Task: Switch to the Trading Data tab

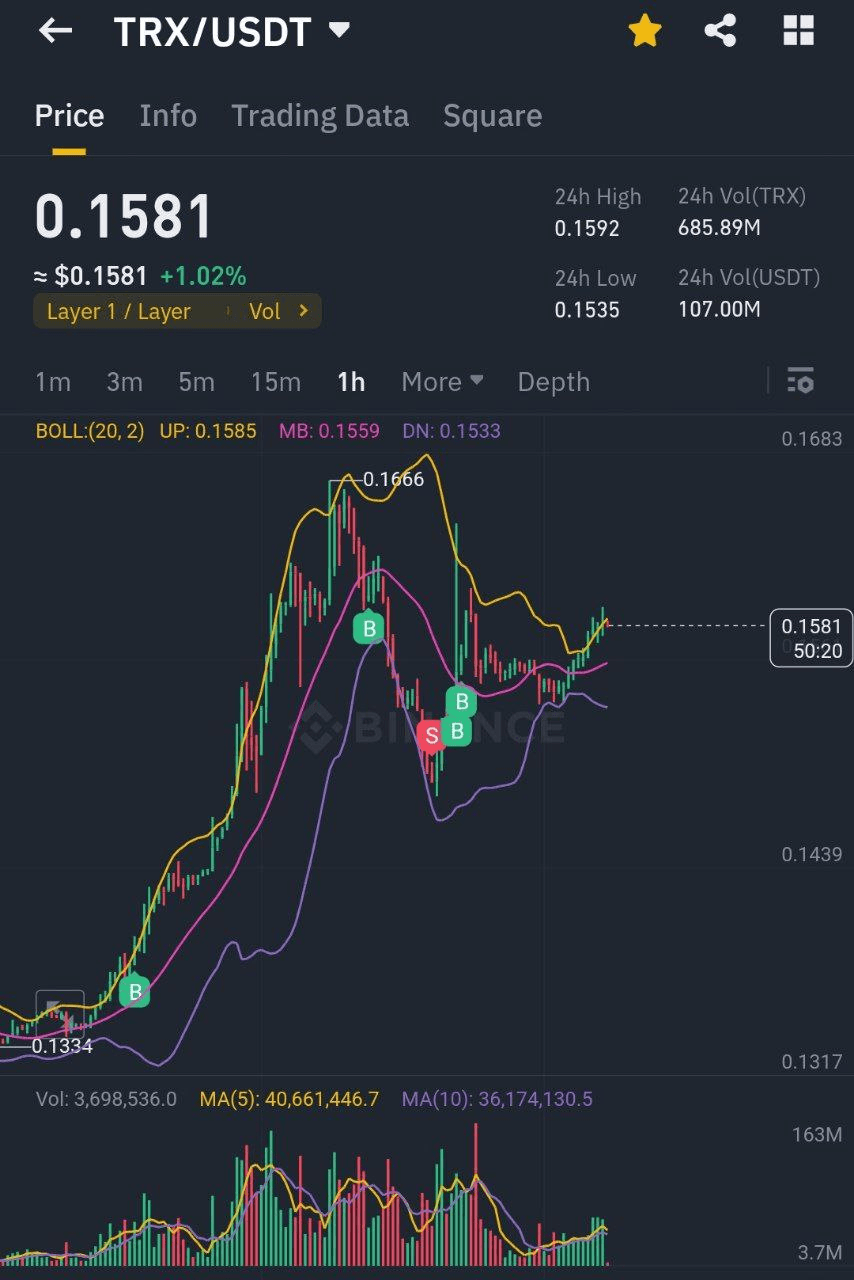Action: click(320, 116)
